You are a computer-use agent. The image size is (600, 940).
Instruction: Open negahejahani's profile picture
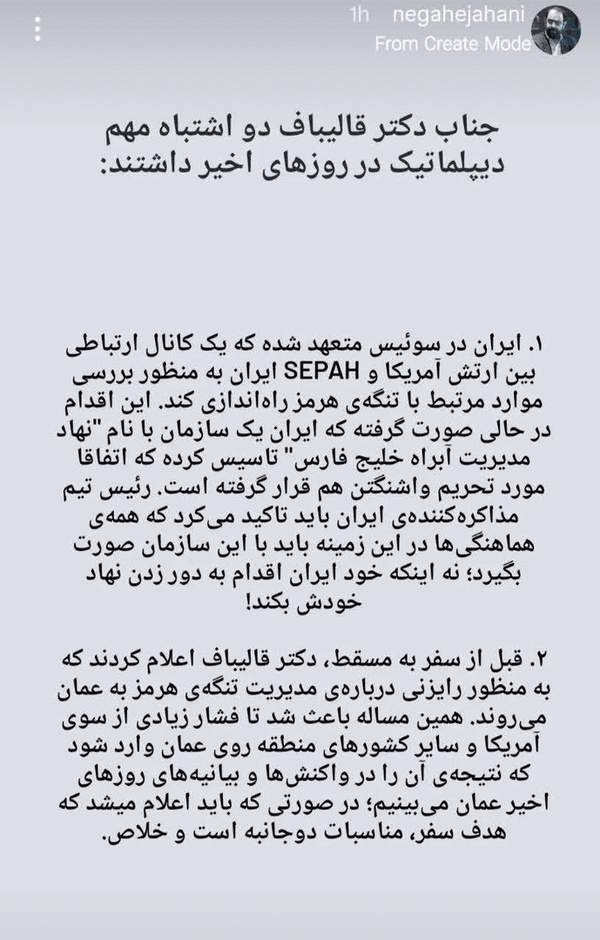point(556,31)
